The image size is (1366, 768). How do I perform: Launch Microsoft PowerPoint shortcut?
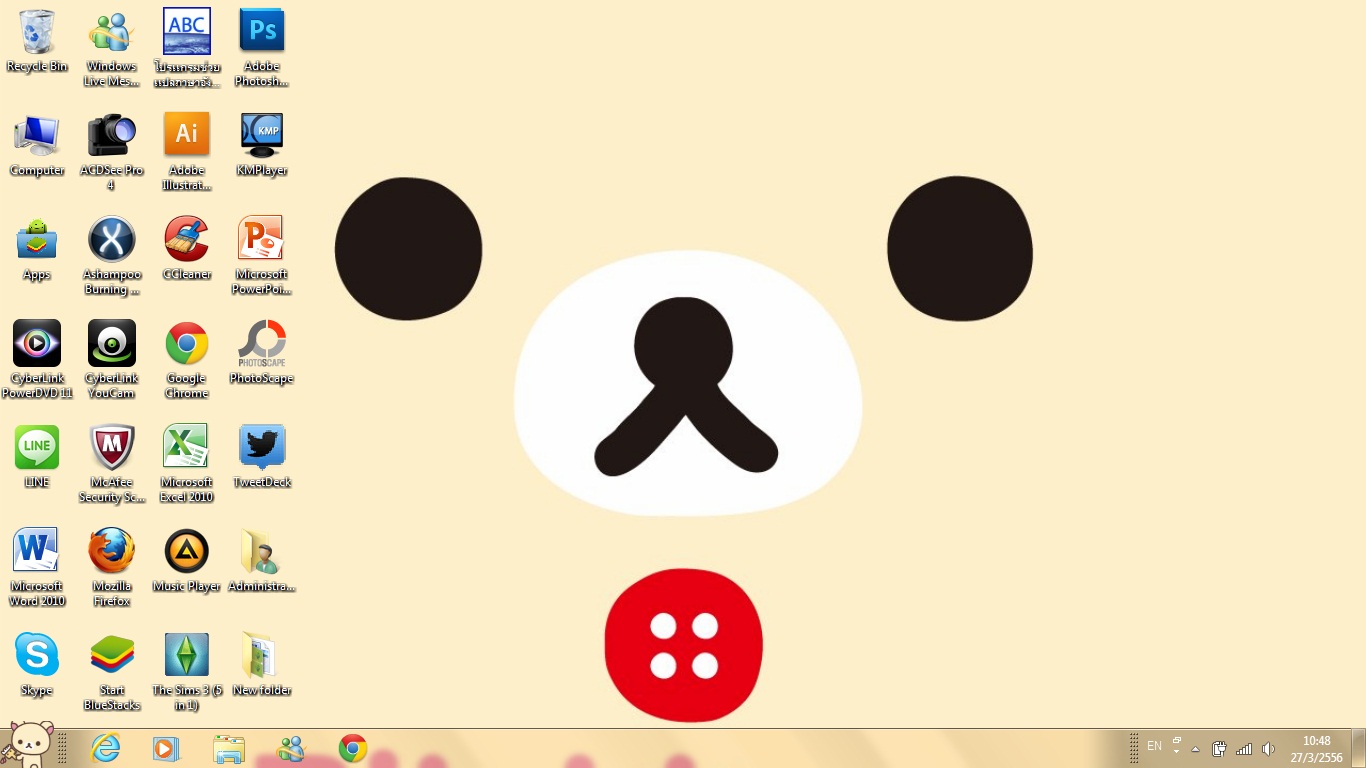[x=261, y=239]
